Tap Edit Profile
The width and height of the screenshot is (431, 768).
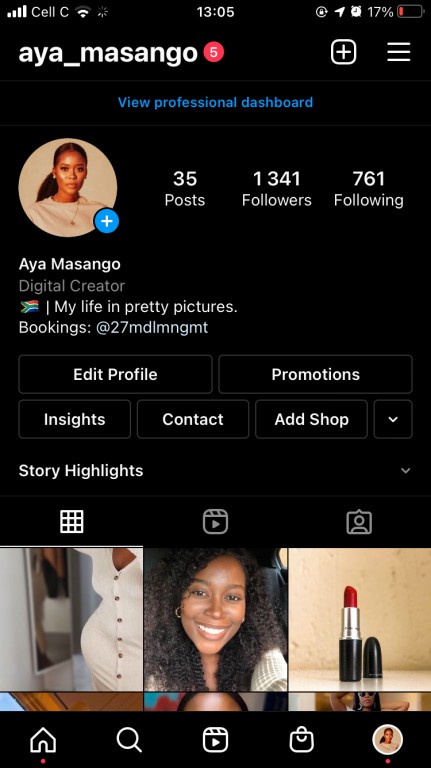[116, 374]
